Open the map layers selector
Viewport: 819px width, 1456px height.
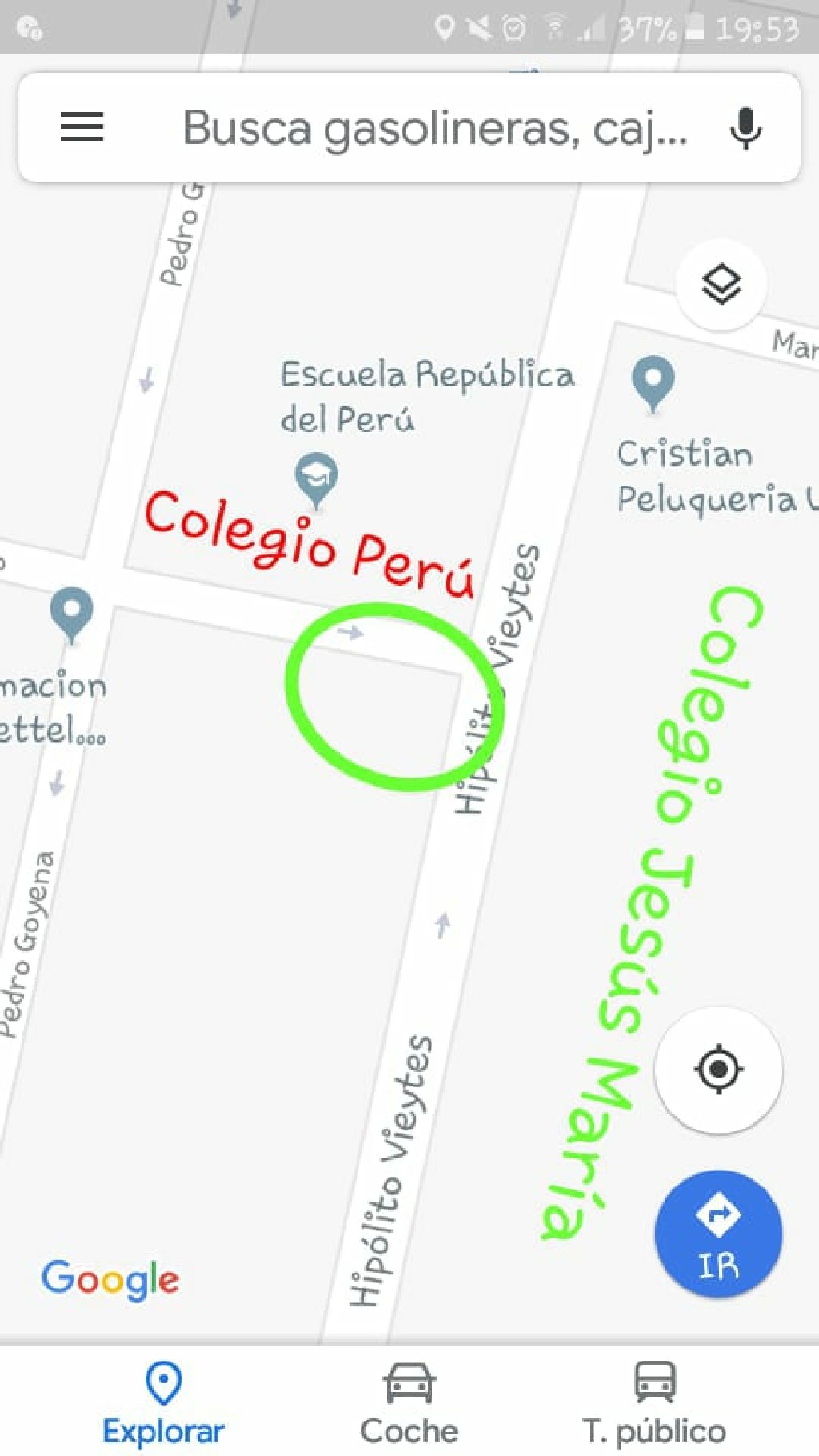pos(721,284)
